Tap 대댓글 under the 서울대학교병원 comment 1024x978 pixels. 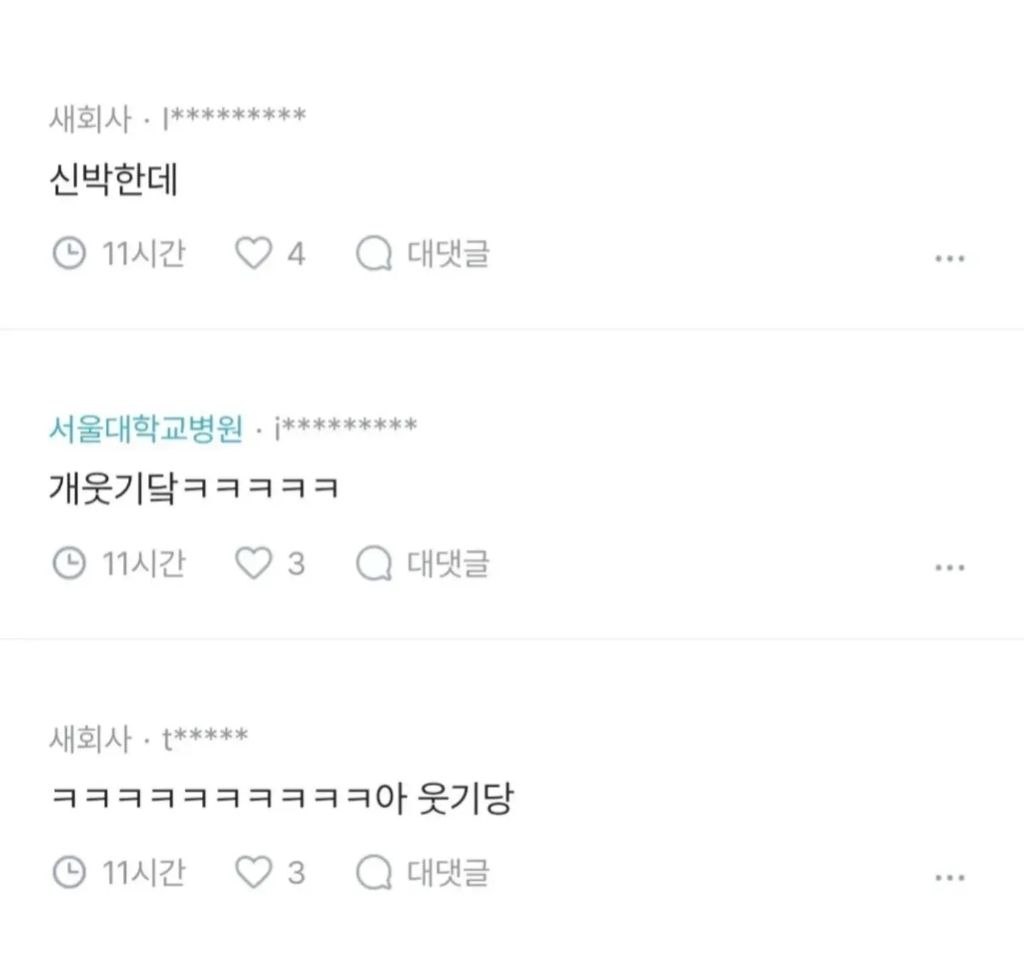423,563
